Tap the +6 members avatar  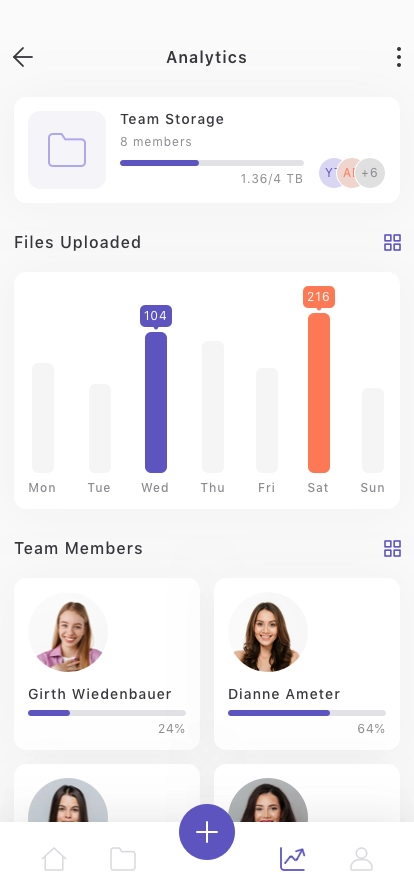370,173
